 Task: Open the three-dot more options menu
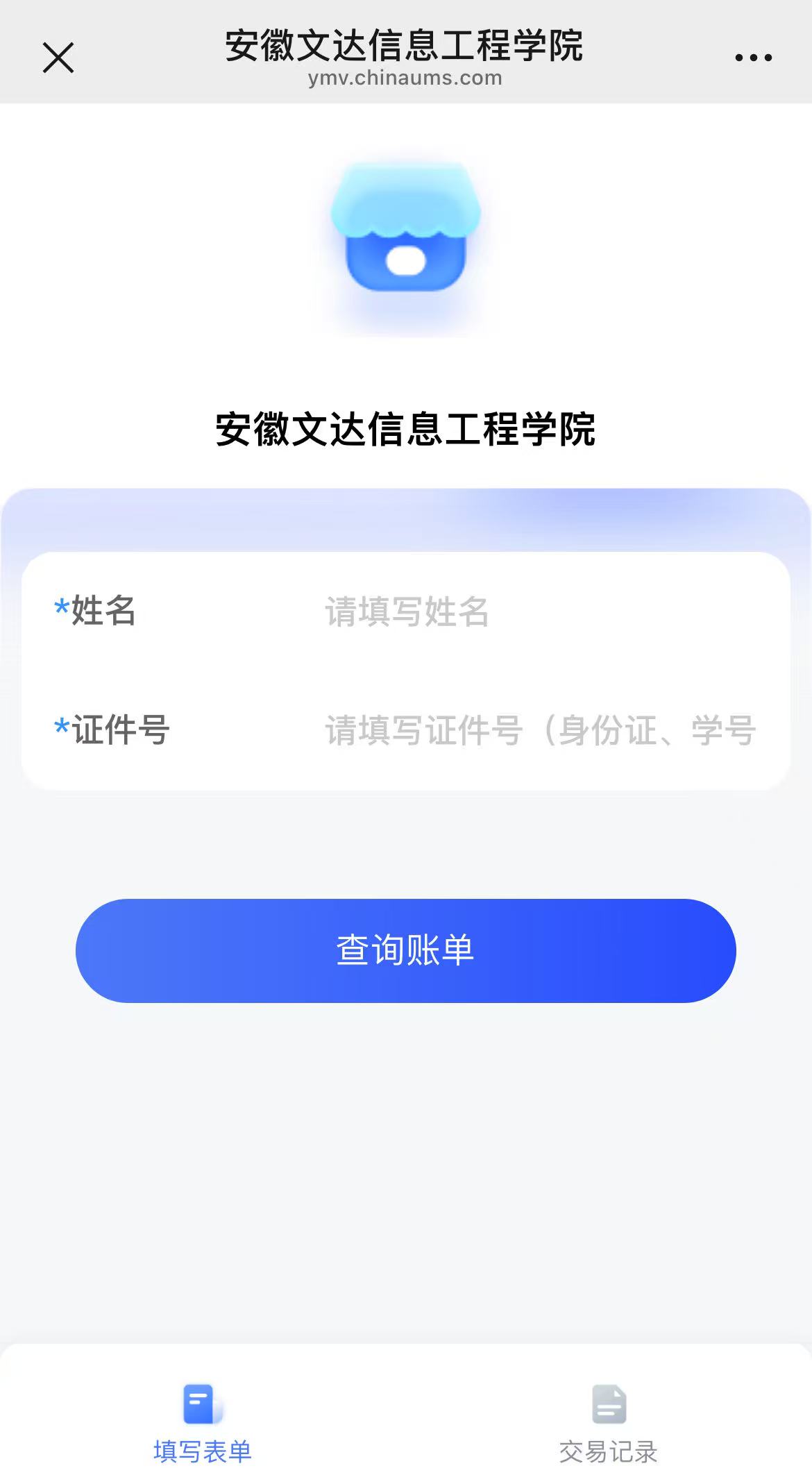pyautogui.click(x=753, y=58)
